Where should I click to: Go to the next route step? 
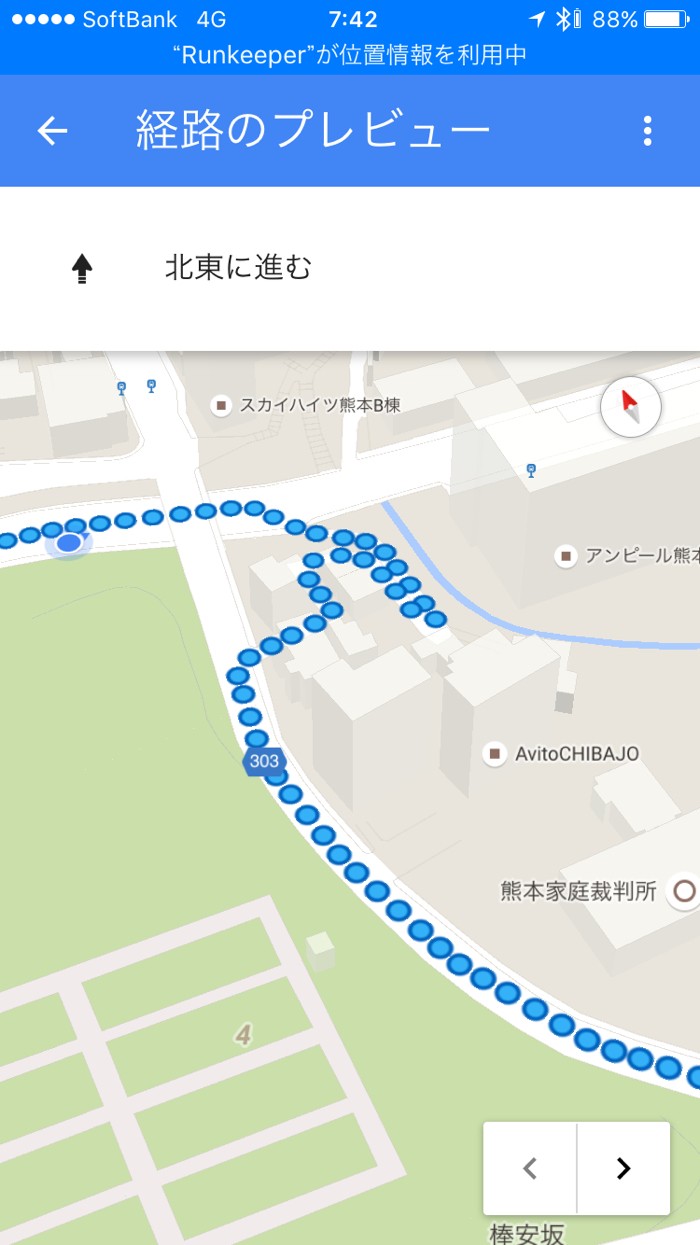[x=623, y=1168]
